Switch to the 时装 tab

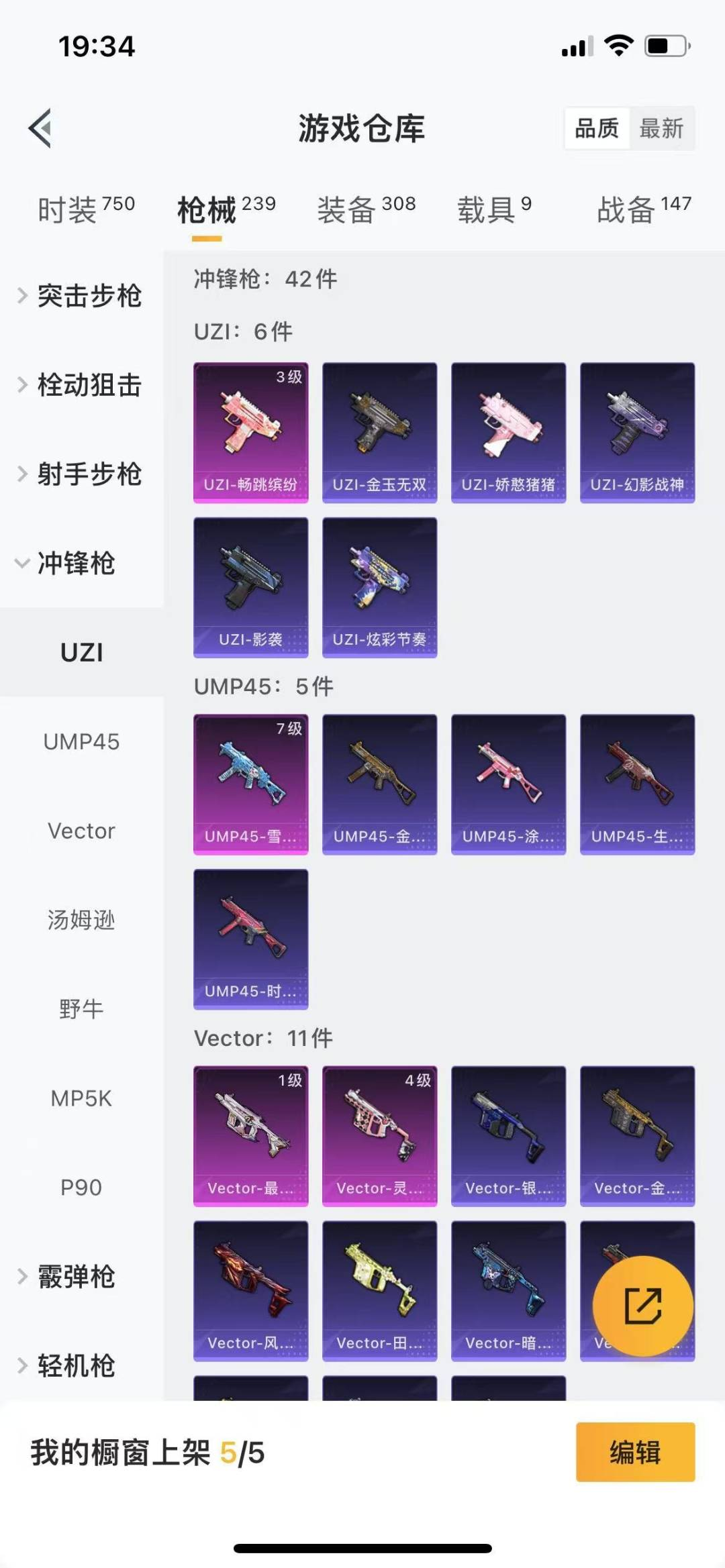86,209
